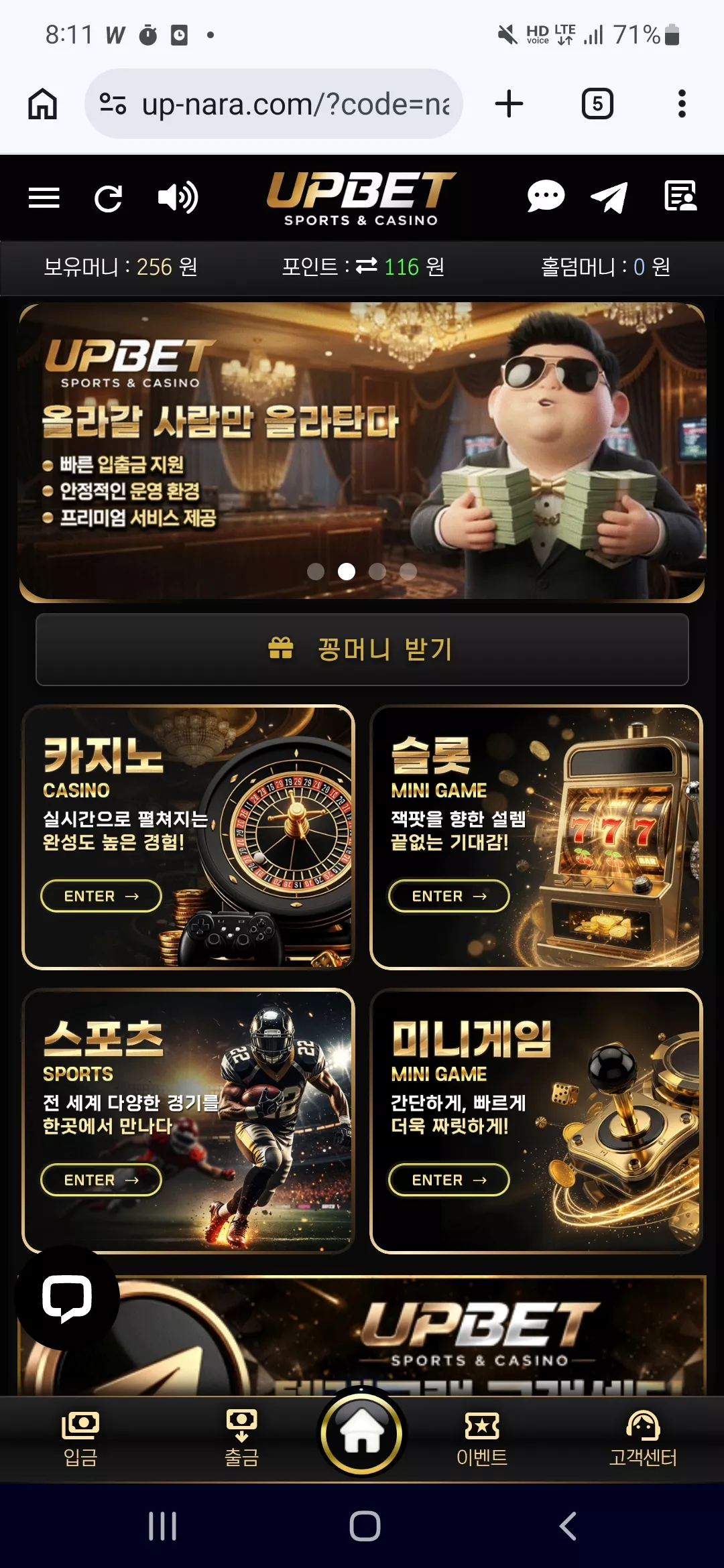This screenshot has width=724, height=1568.
Task: Open the user document icon in the header
Action: tap(680, 196)
